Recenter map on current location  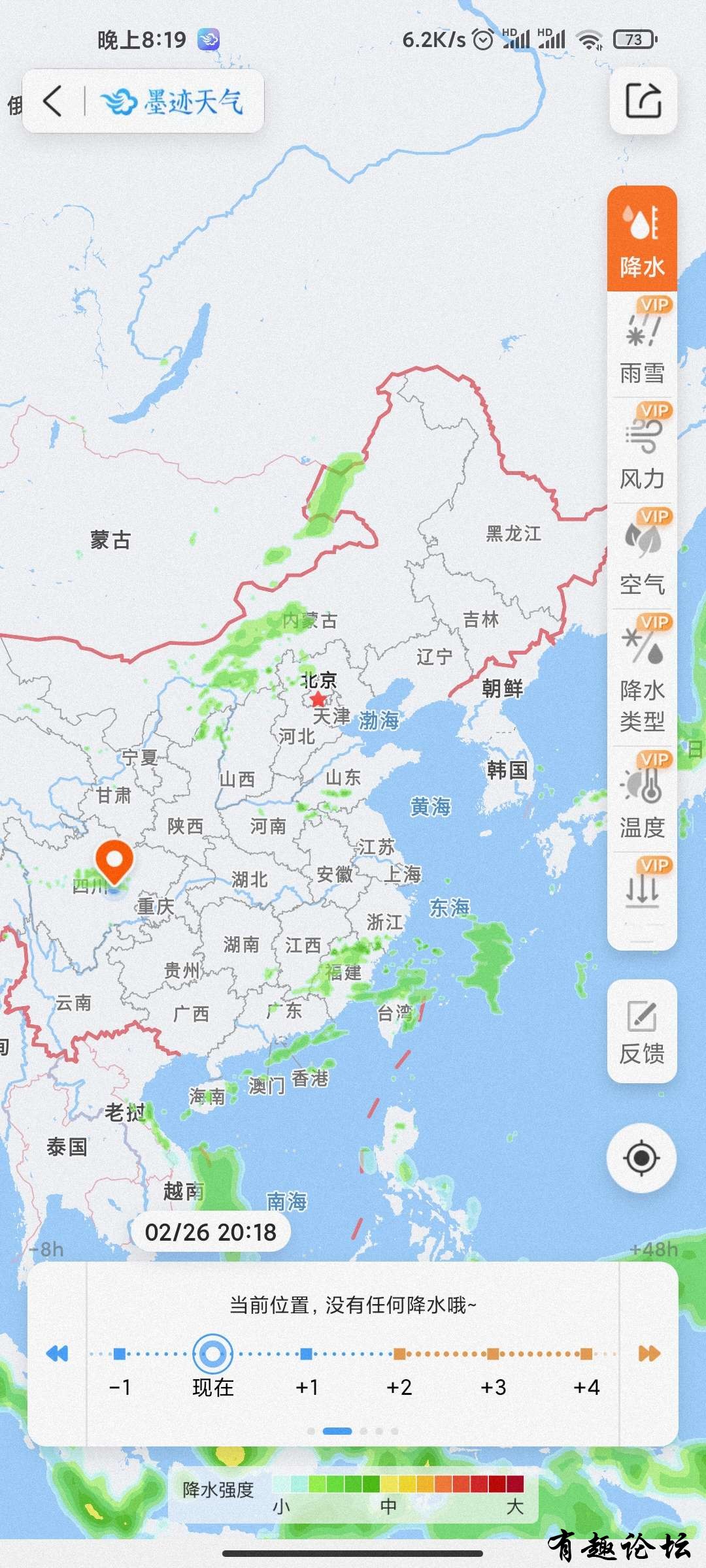tap(642, 1158)
